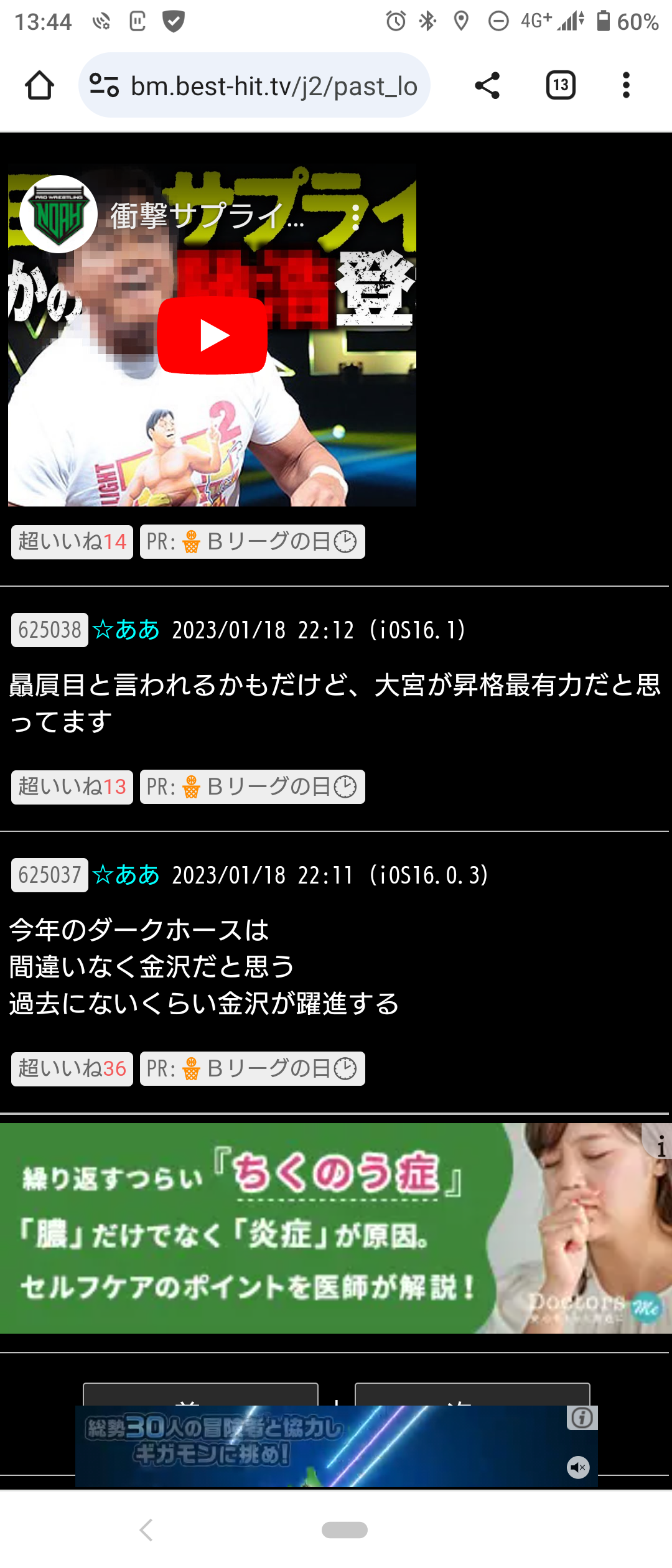The height and width of the screenshot is (1568, 672).
Task: Unmute the bottom game ad video
Action: 578,1468
